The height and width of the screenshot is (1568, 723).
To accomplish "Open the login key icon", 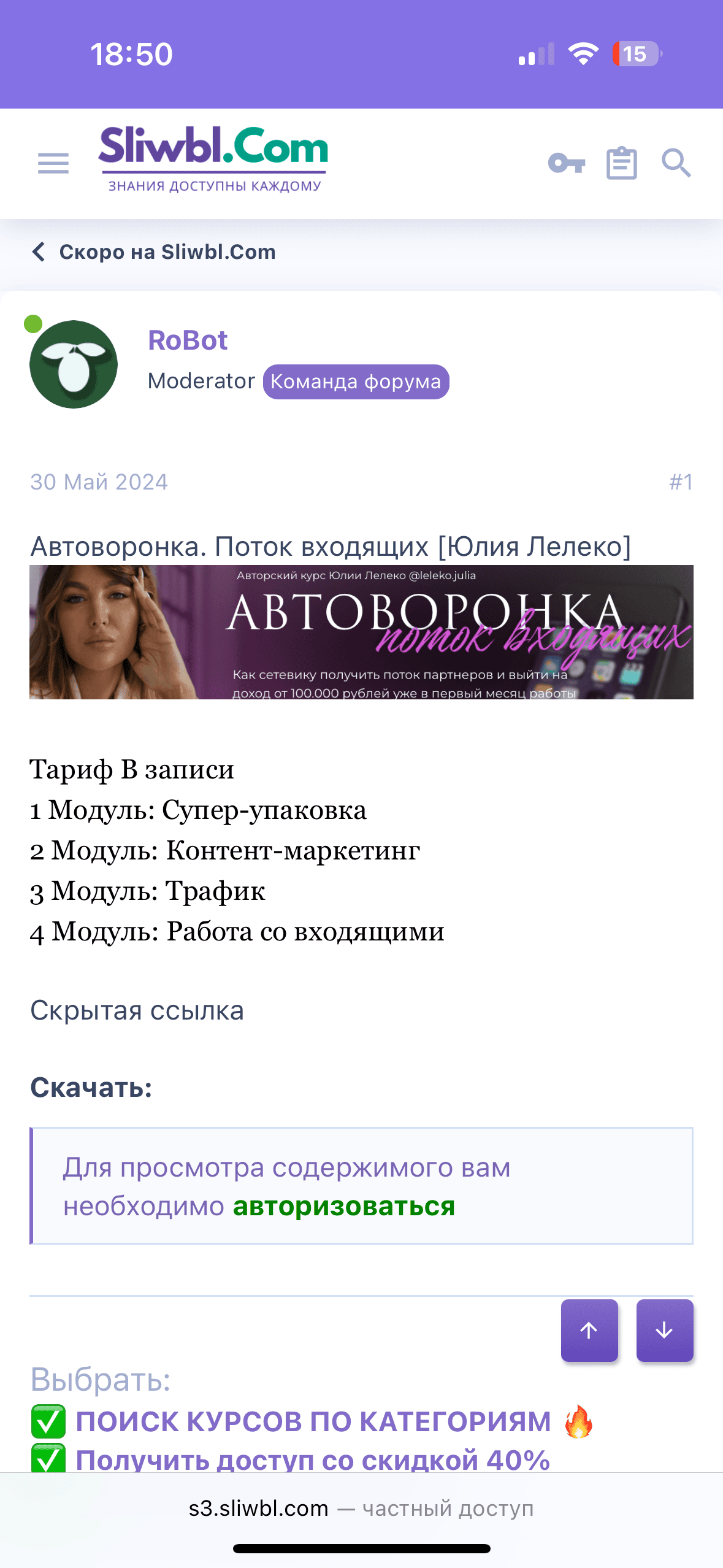I will (x=566, y=163).
